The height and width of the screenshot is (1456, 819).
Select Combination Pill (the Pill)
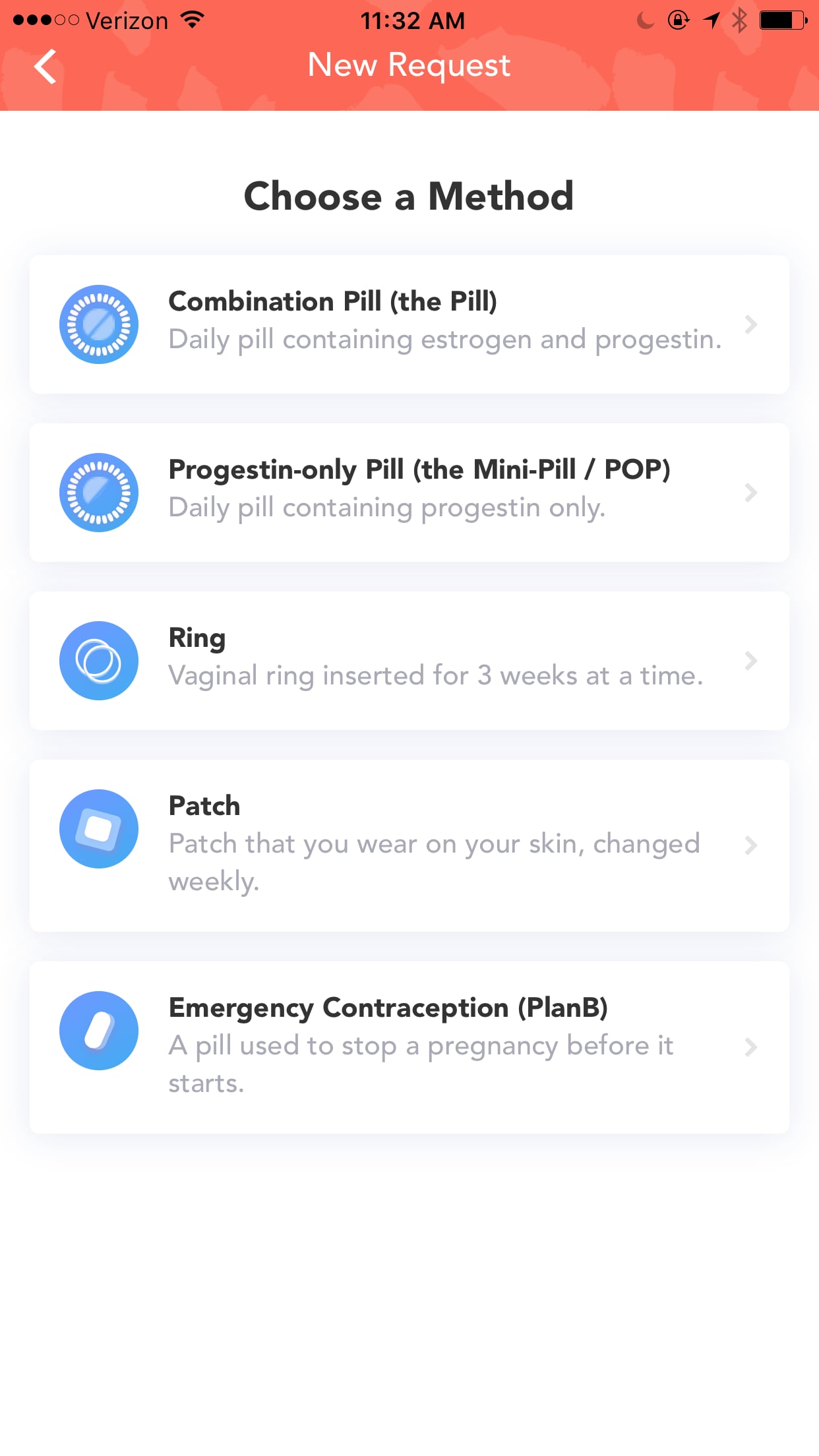click(x=409, y=324)
